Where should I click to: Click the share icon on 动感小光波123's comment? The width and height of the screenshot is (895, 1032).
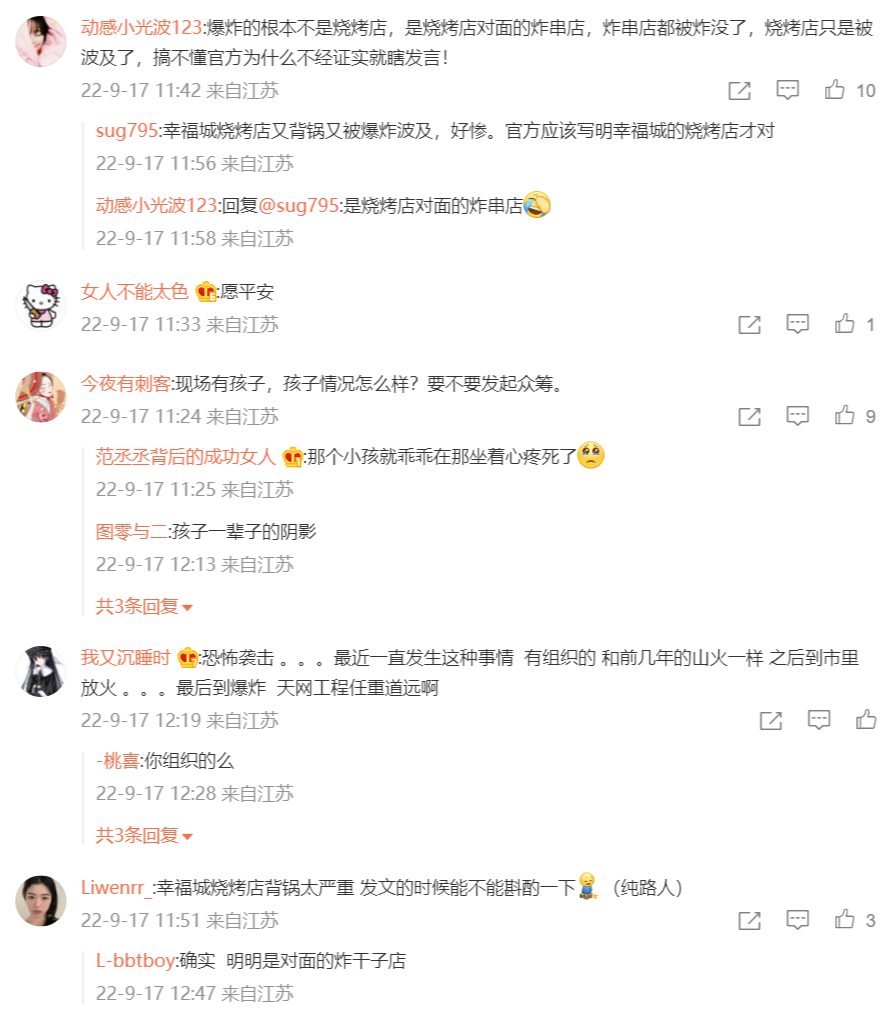click(738, 91)
